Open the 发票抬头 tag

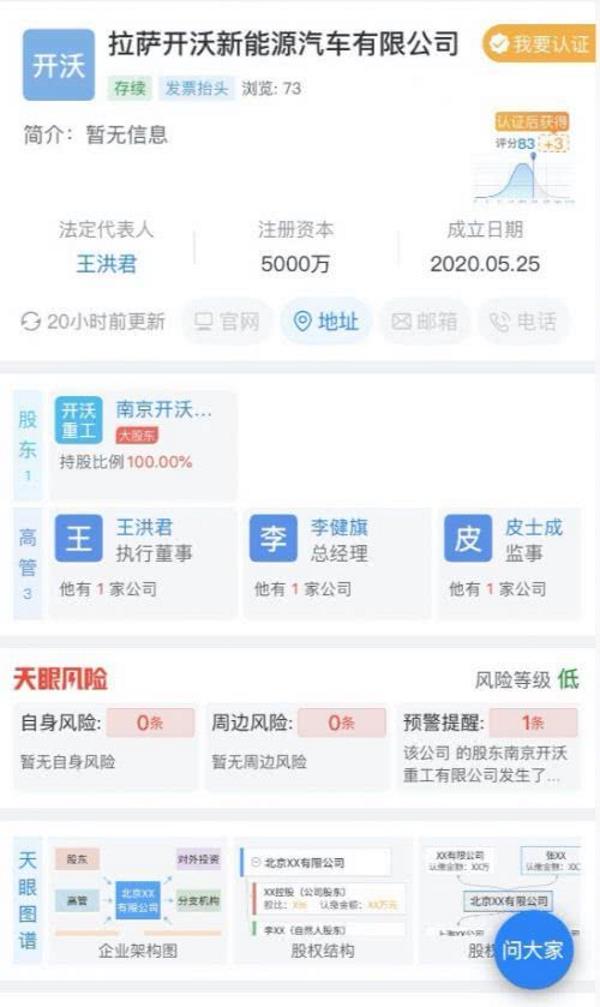pyautogui.click(x=197, y=88)
